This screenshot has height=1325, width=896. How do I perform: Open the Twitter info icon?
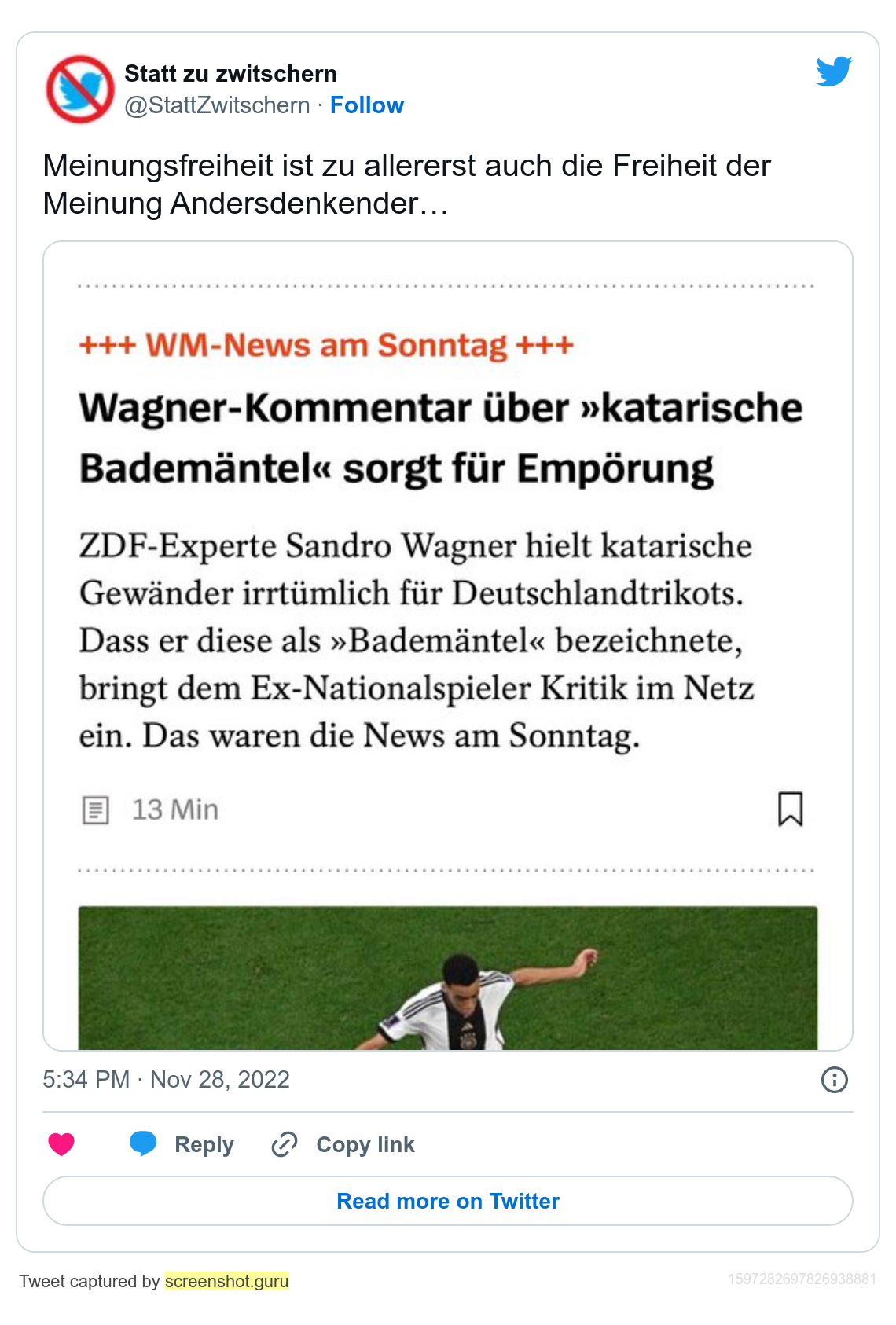click(834, 1080)
